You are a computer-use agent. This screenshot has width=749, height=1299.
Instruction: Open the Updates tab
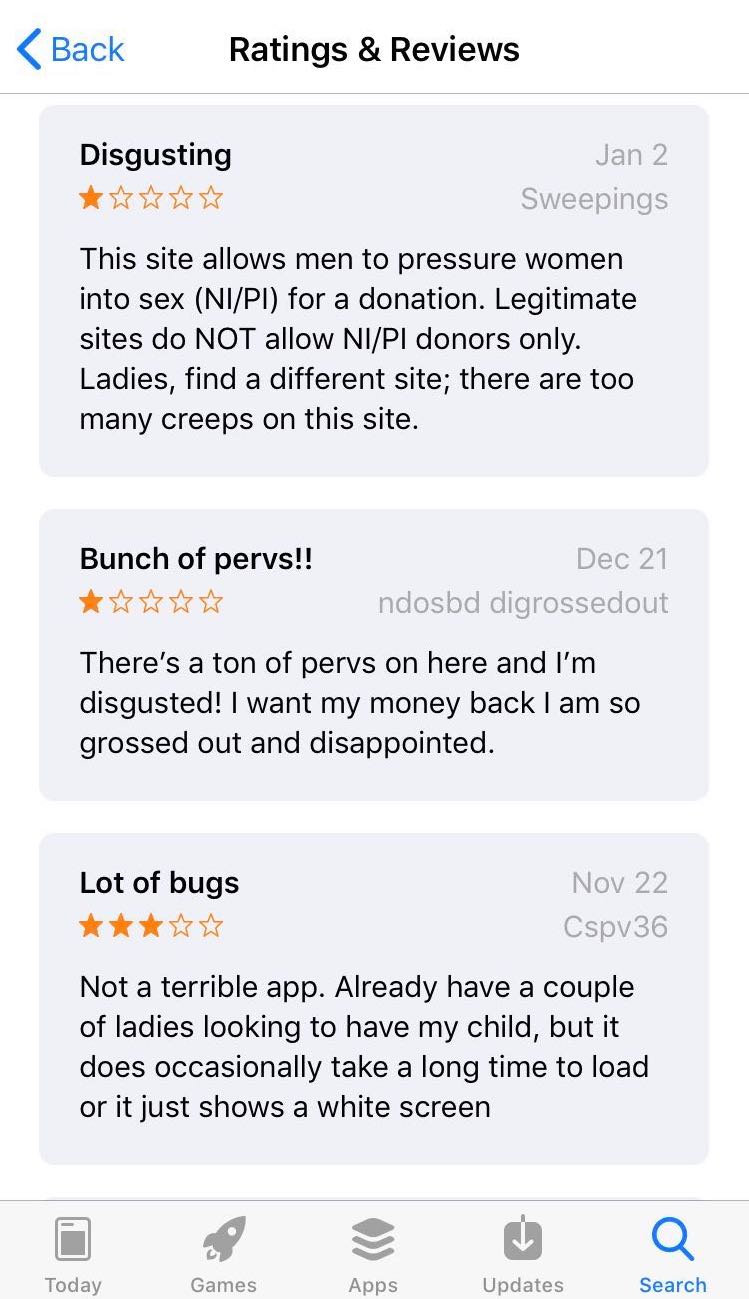click(x=522, y=1253)
